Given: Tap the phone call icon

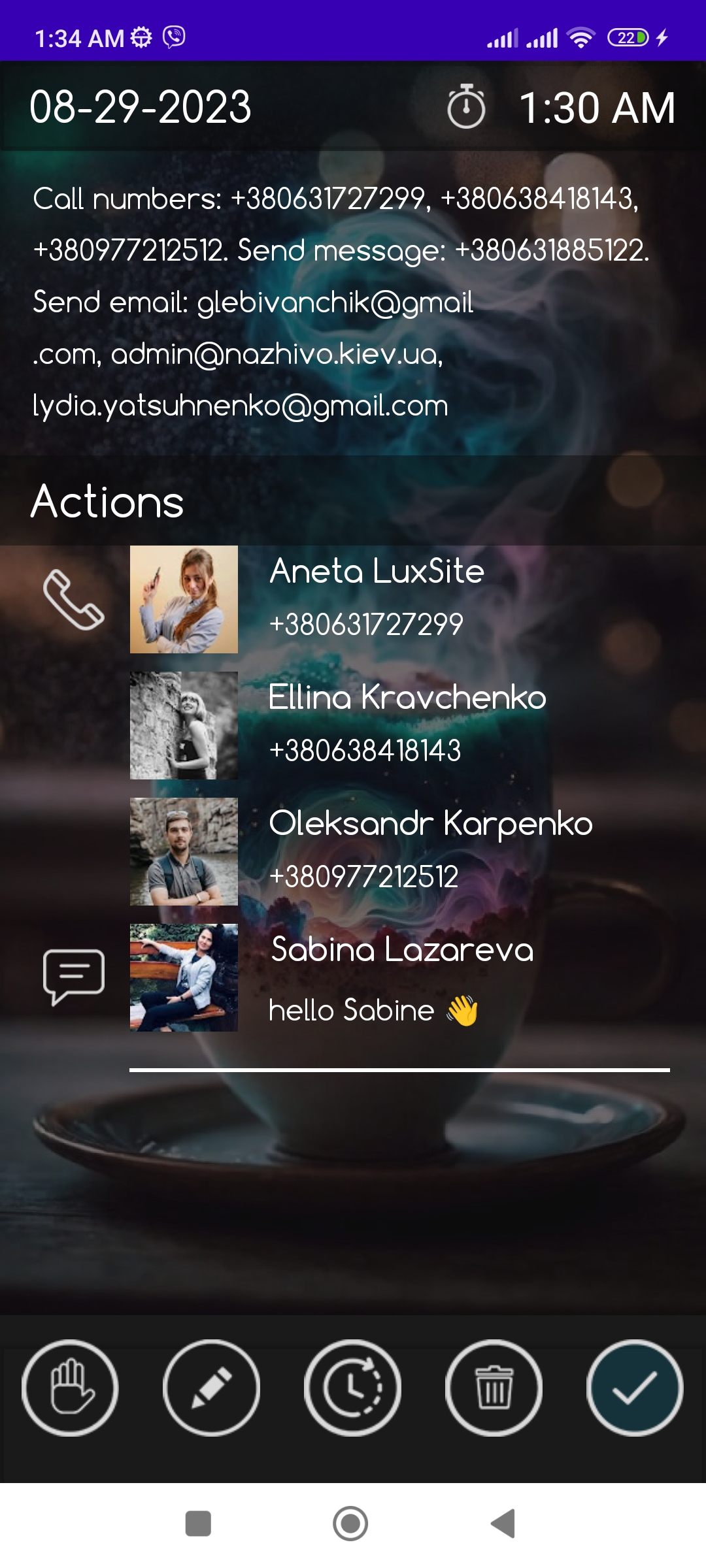Looking at the screenshot, I should click(74, 600).
